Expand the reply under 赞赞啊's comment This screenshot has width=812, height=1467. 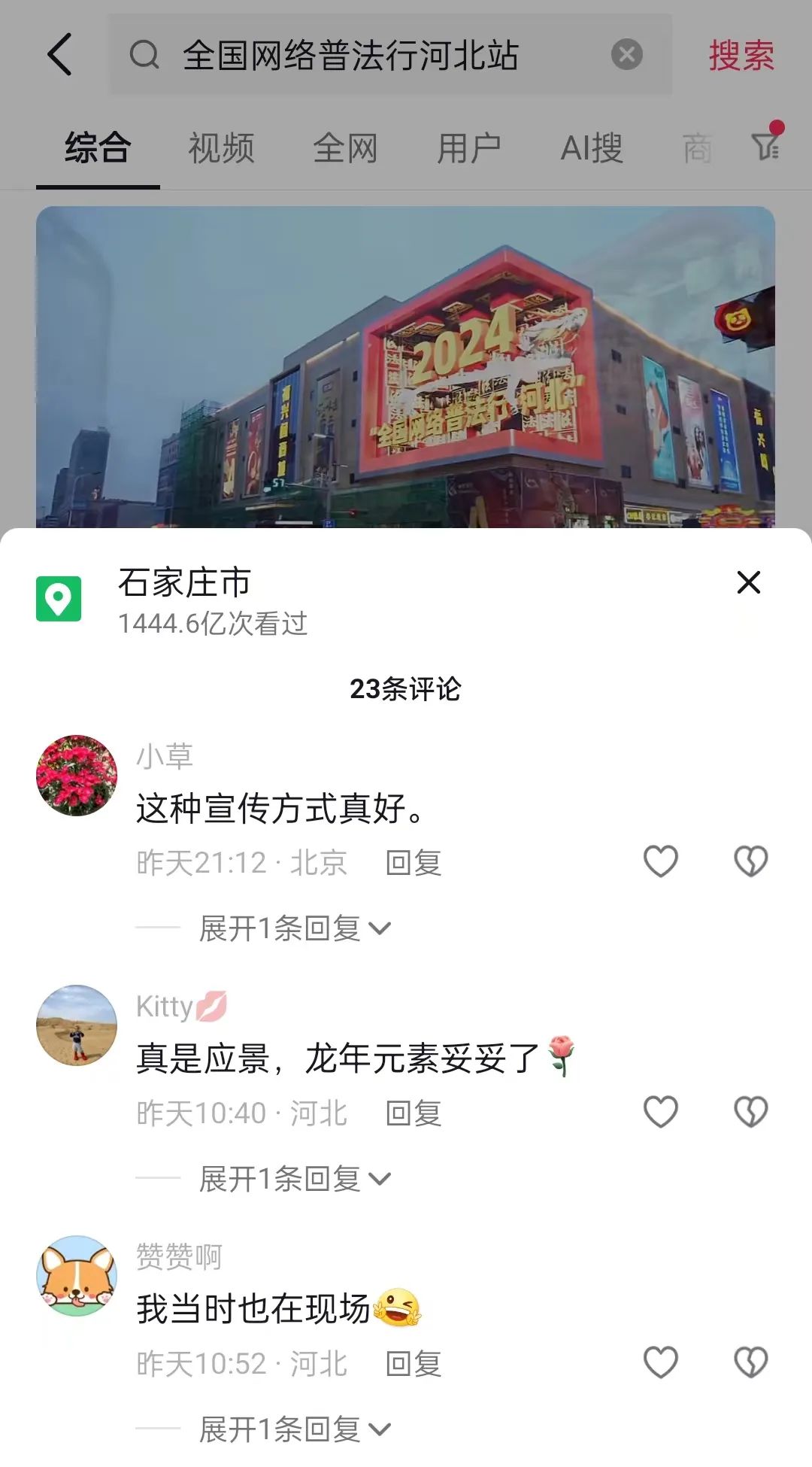coord(293,1429)
